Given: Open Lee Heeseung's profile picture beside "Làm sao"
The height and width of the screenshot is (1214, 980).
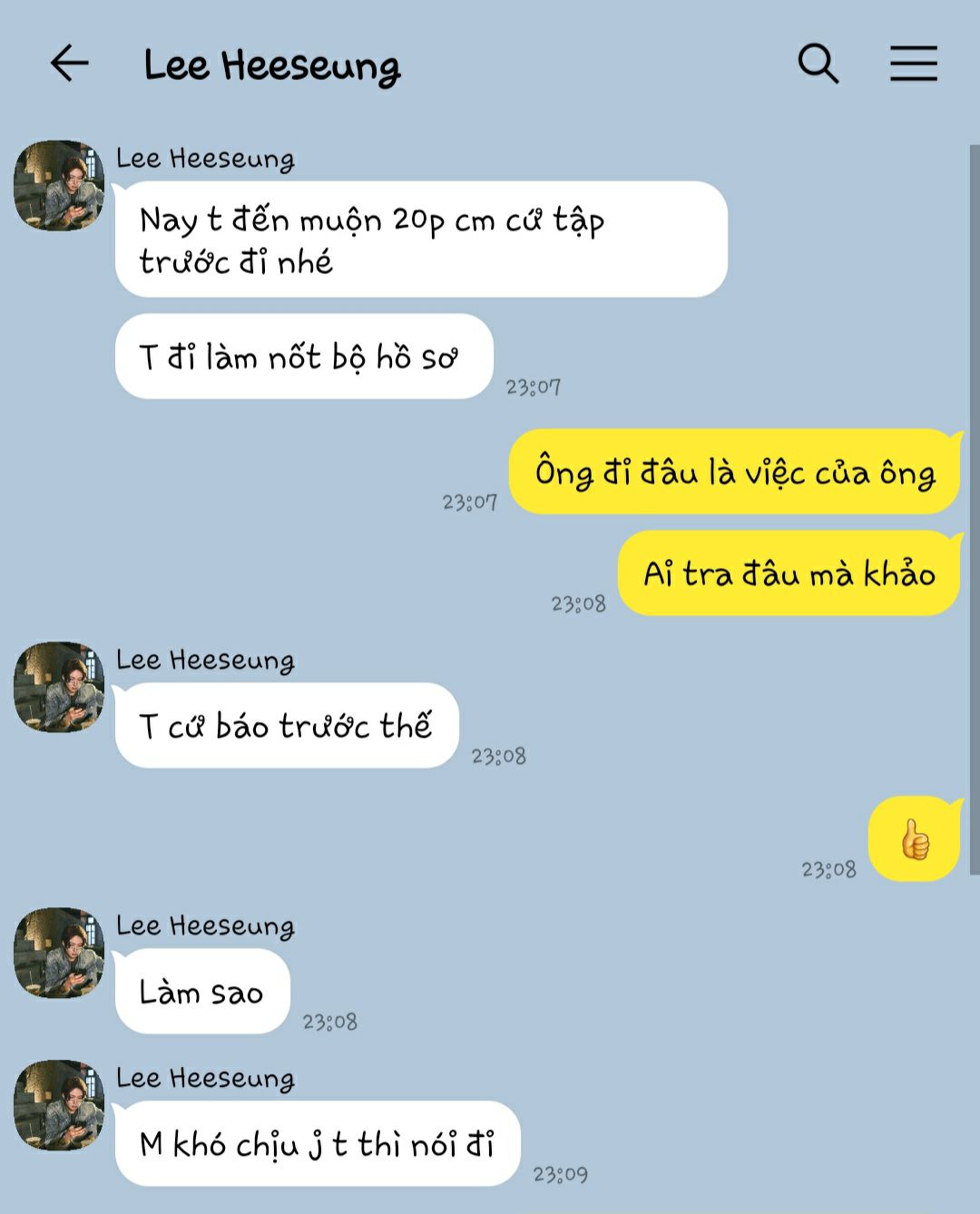Looking at the screenshot, I should point(59,953).
